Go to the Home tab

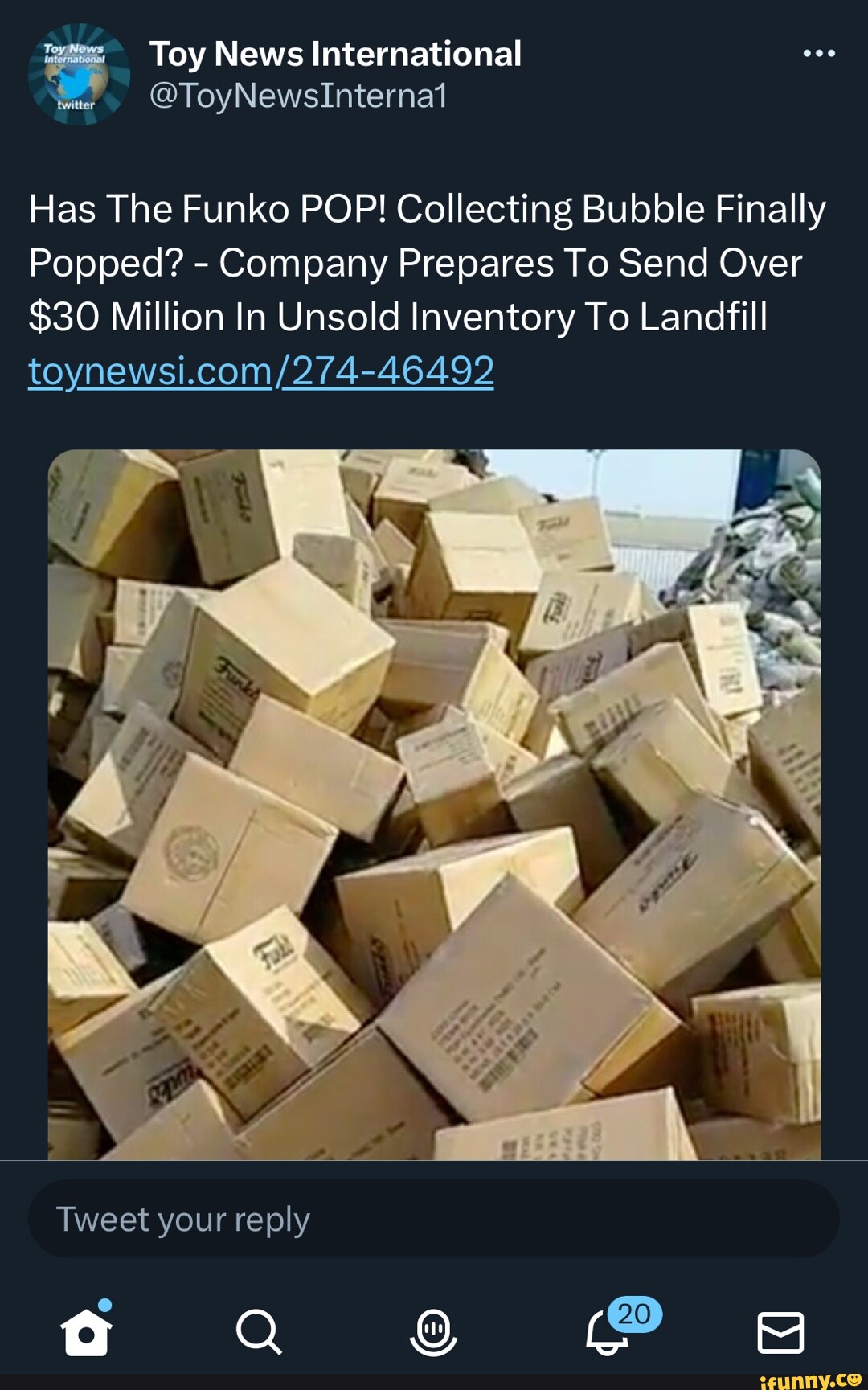point(86,1331)
